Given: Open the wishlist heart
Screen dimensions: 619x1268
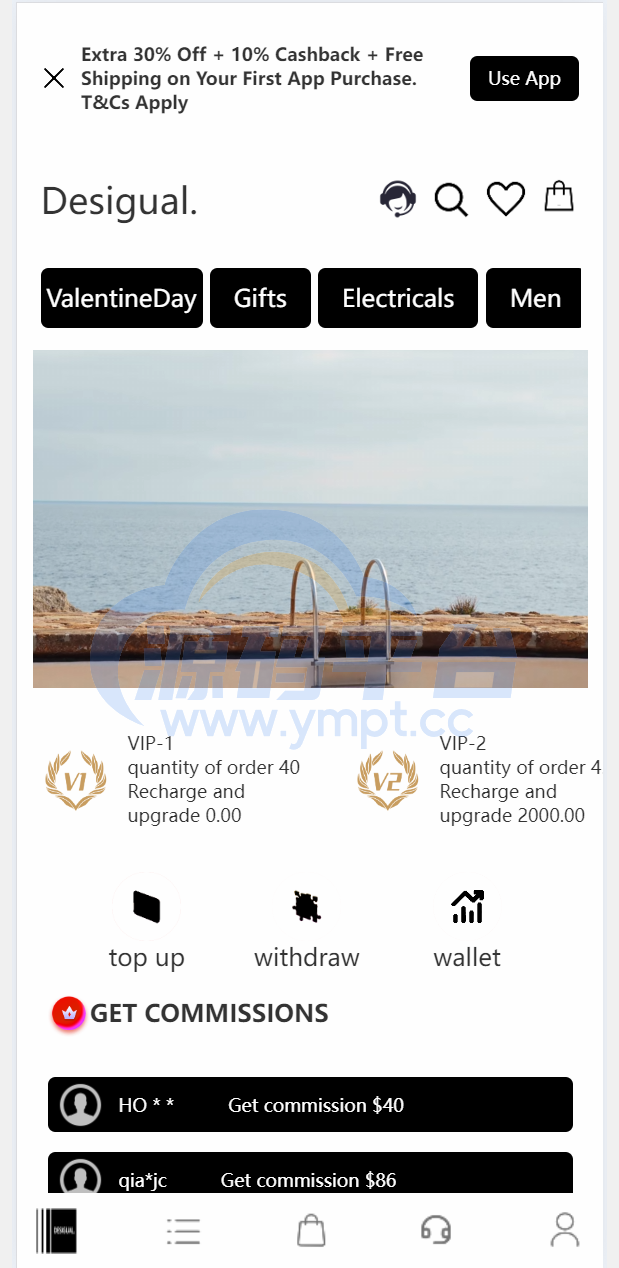Looking at the screenshot, I should [x=506, y=199].
